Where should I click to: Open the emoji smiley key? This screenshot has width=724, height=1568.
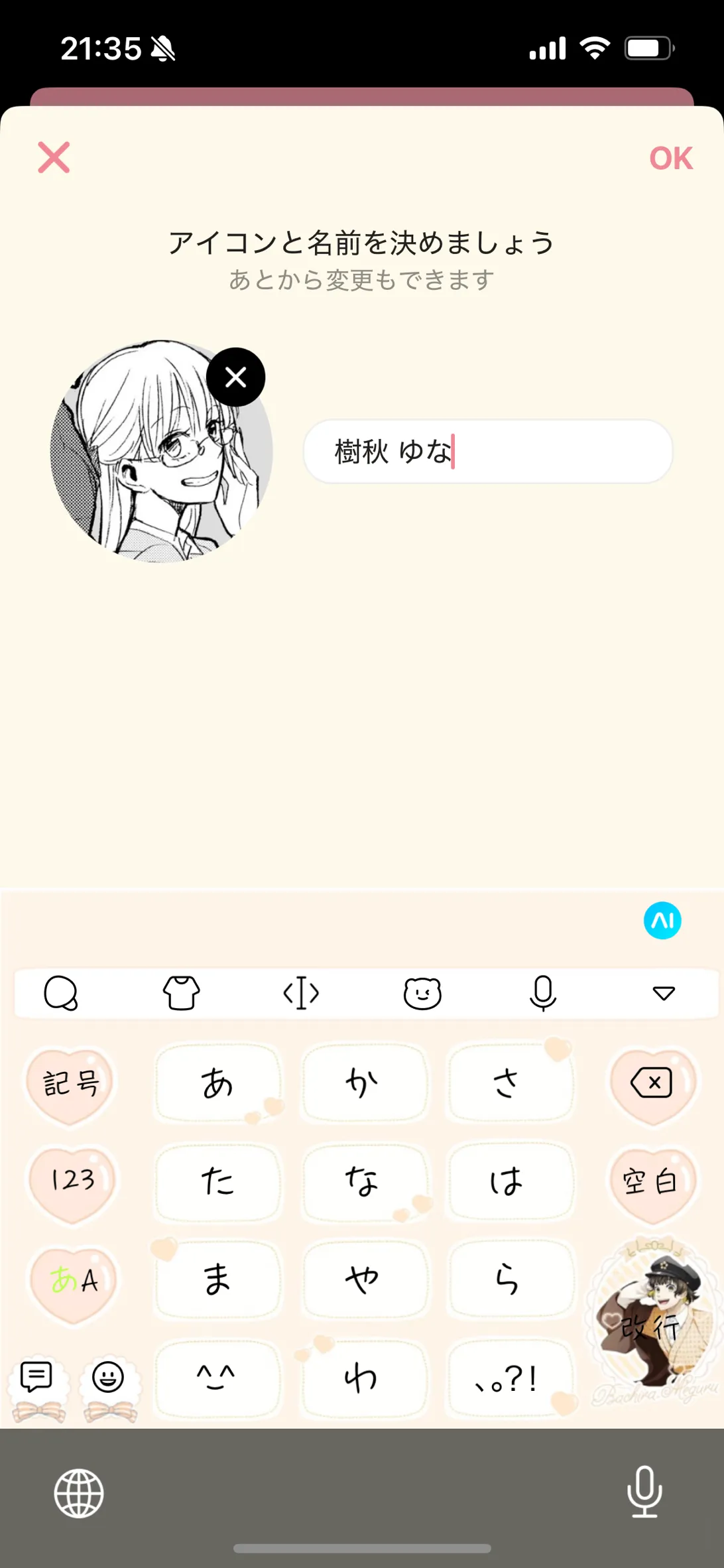tap(108, 1378)
